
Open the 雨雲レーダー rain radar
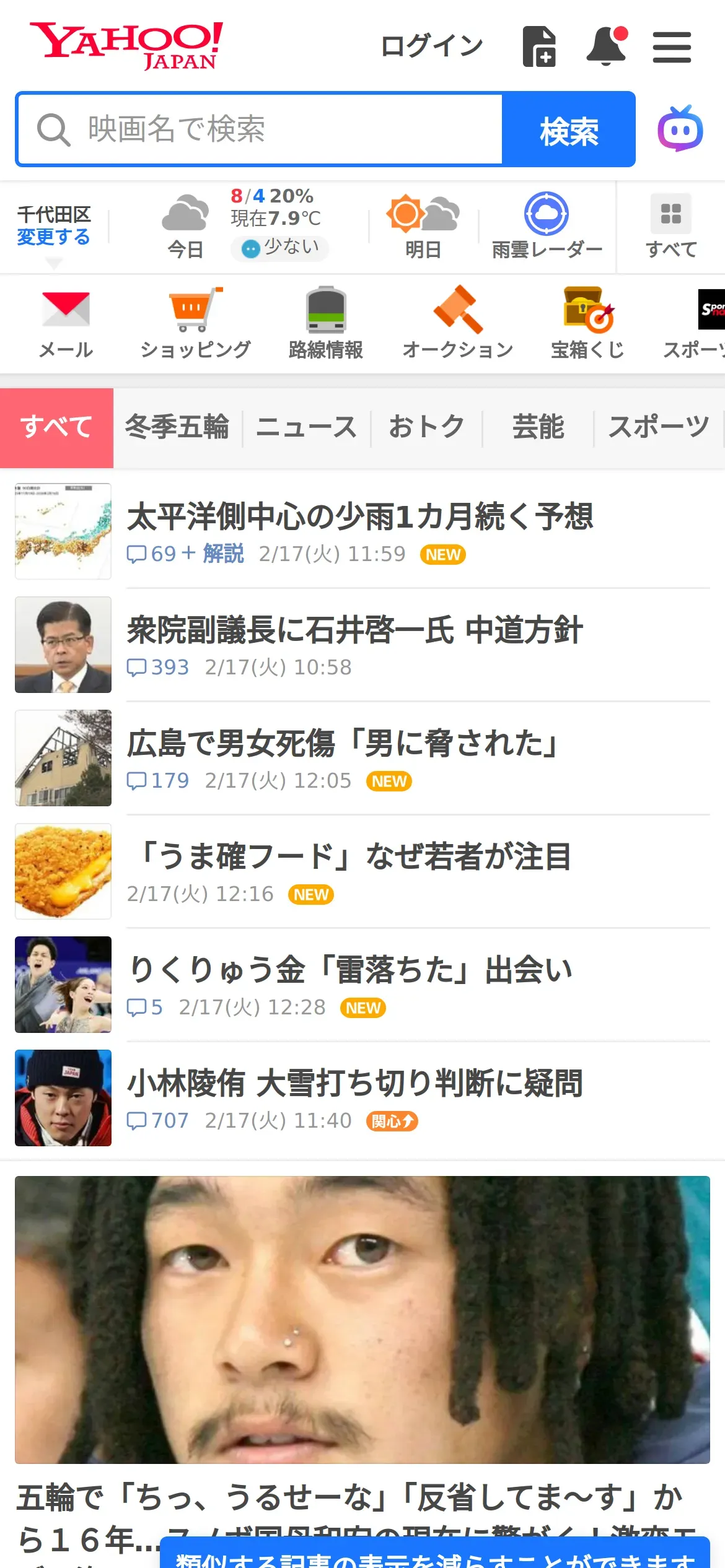coord(547,226)
